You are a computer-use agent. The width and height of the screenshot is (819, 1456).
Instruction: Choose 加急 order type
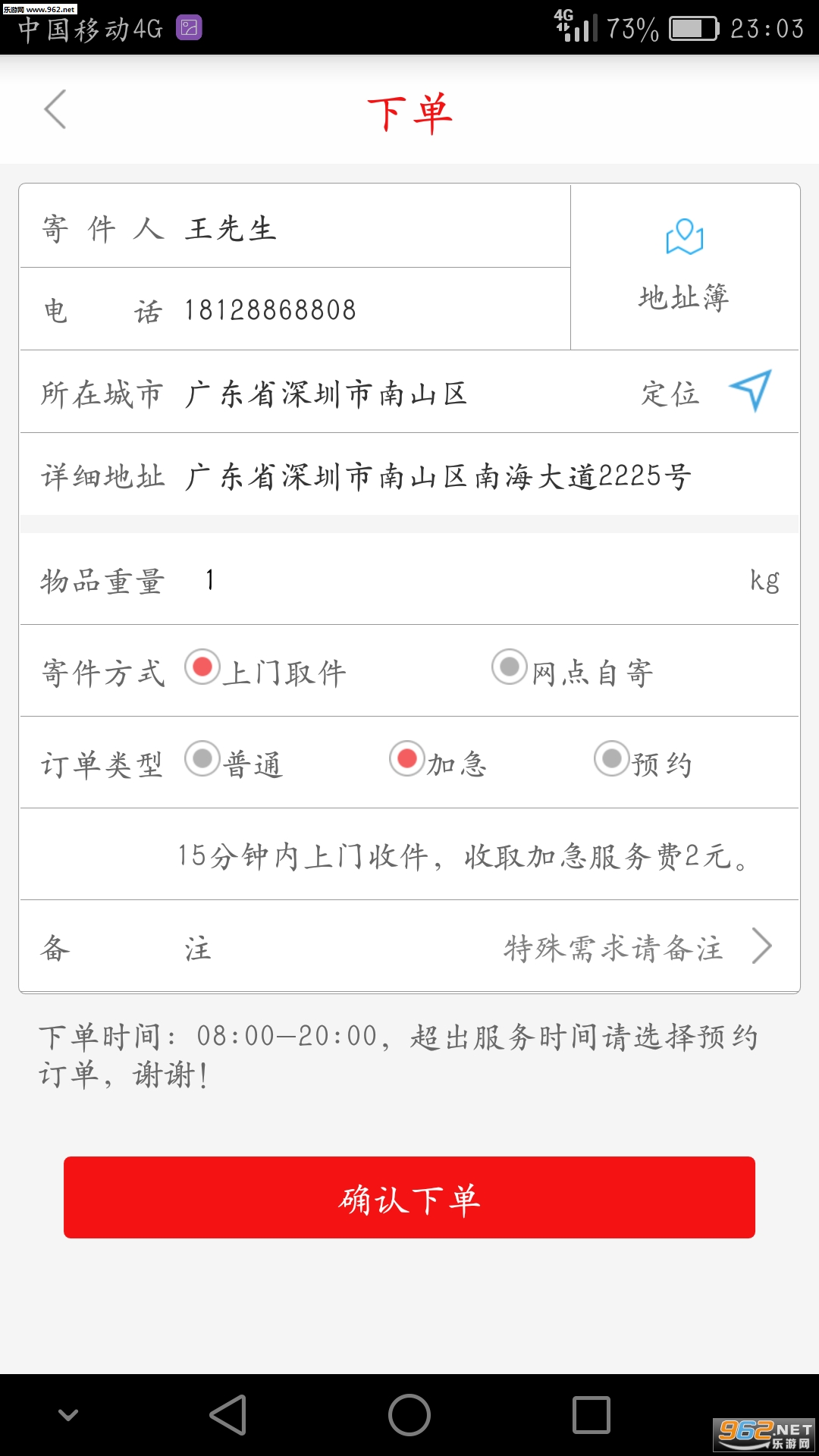click(x=407, y=759)
